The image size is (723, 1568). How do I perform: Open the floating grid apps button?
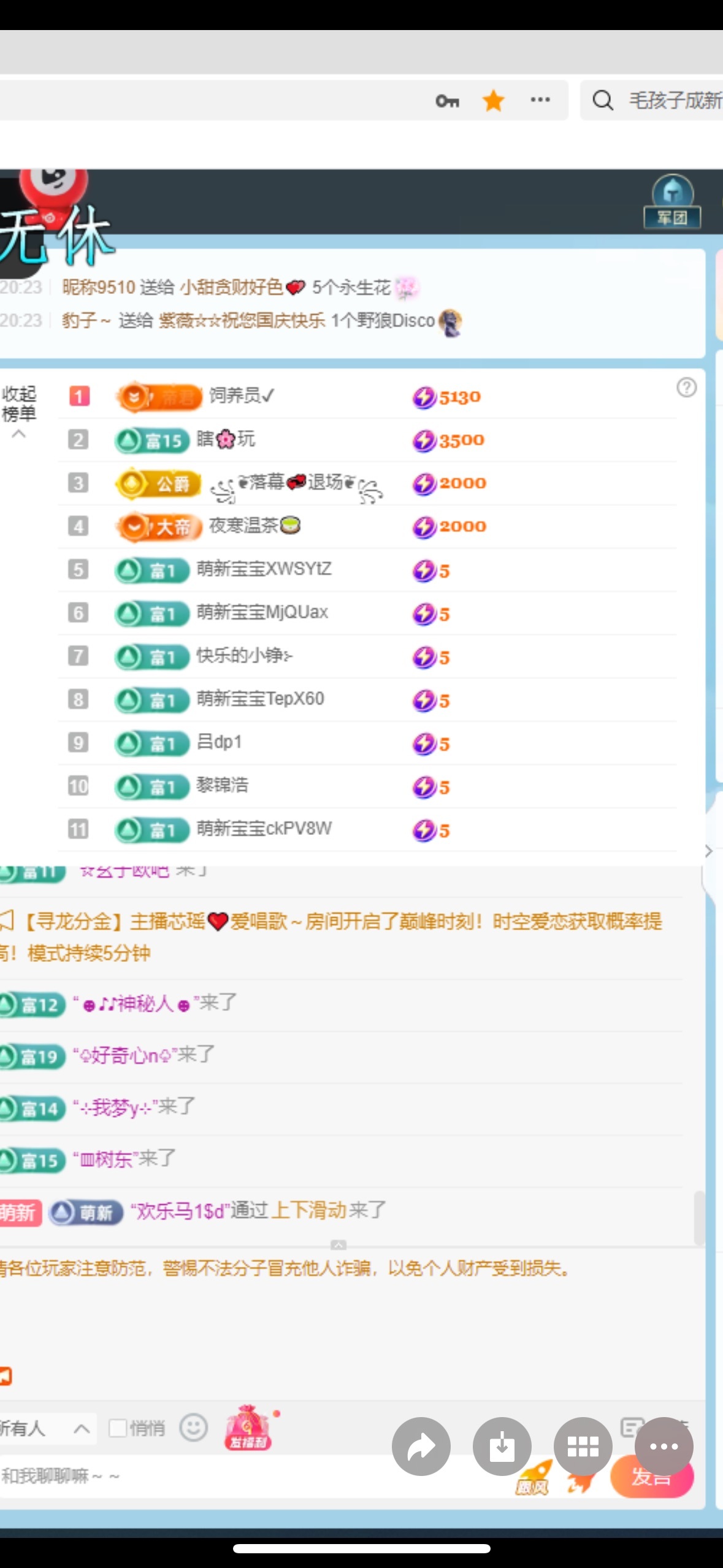583,1447
